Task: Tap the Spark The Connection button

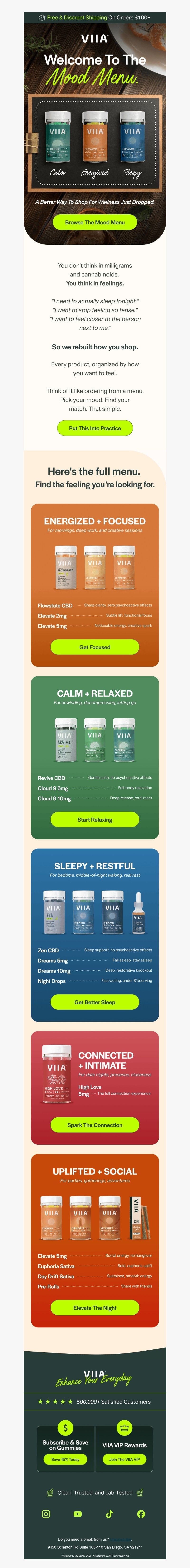Action: (95, 1125)
